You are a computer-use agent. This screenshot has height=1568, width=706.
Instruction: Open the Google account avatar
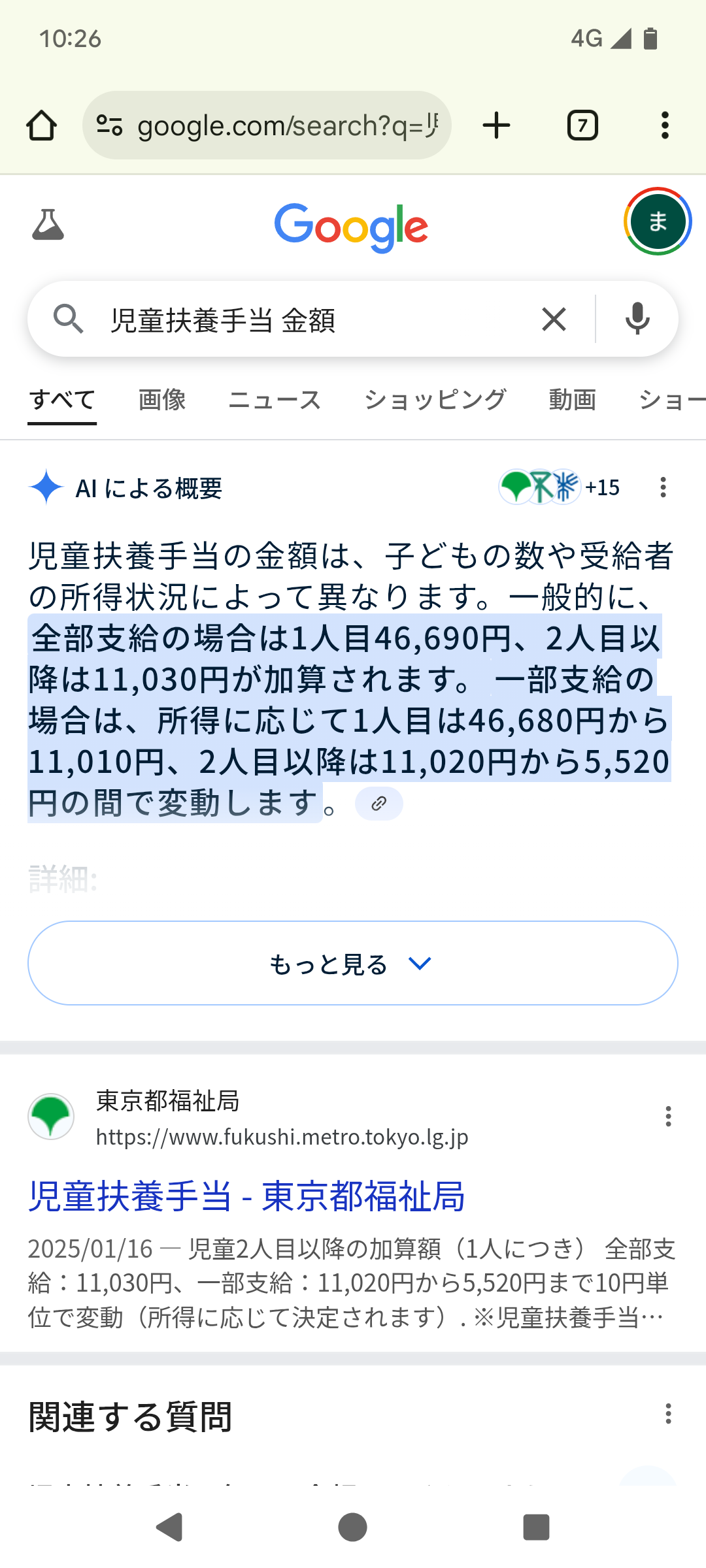coord(658,221)
